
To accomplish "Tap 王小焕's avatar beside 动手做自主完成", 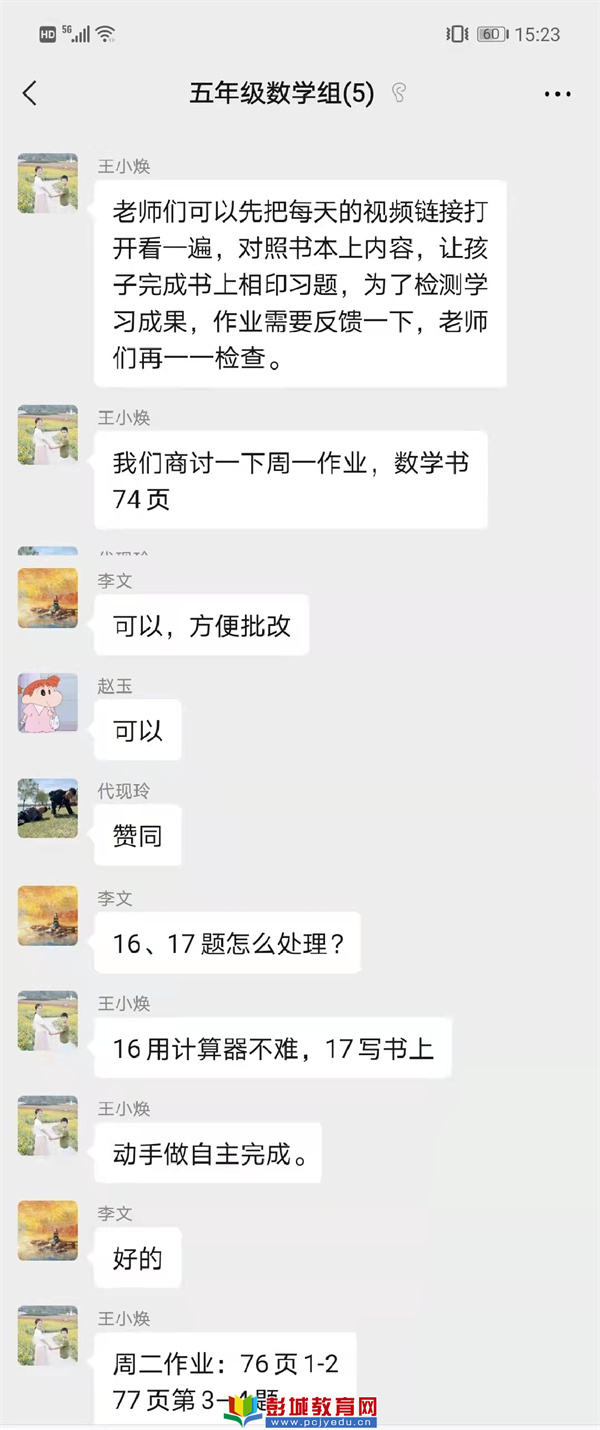I will 48,1126.
